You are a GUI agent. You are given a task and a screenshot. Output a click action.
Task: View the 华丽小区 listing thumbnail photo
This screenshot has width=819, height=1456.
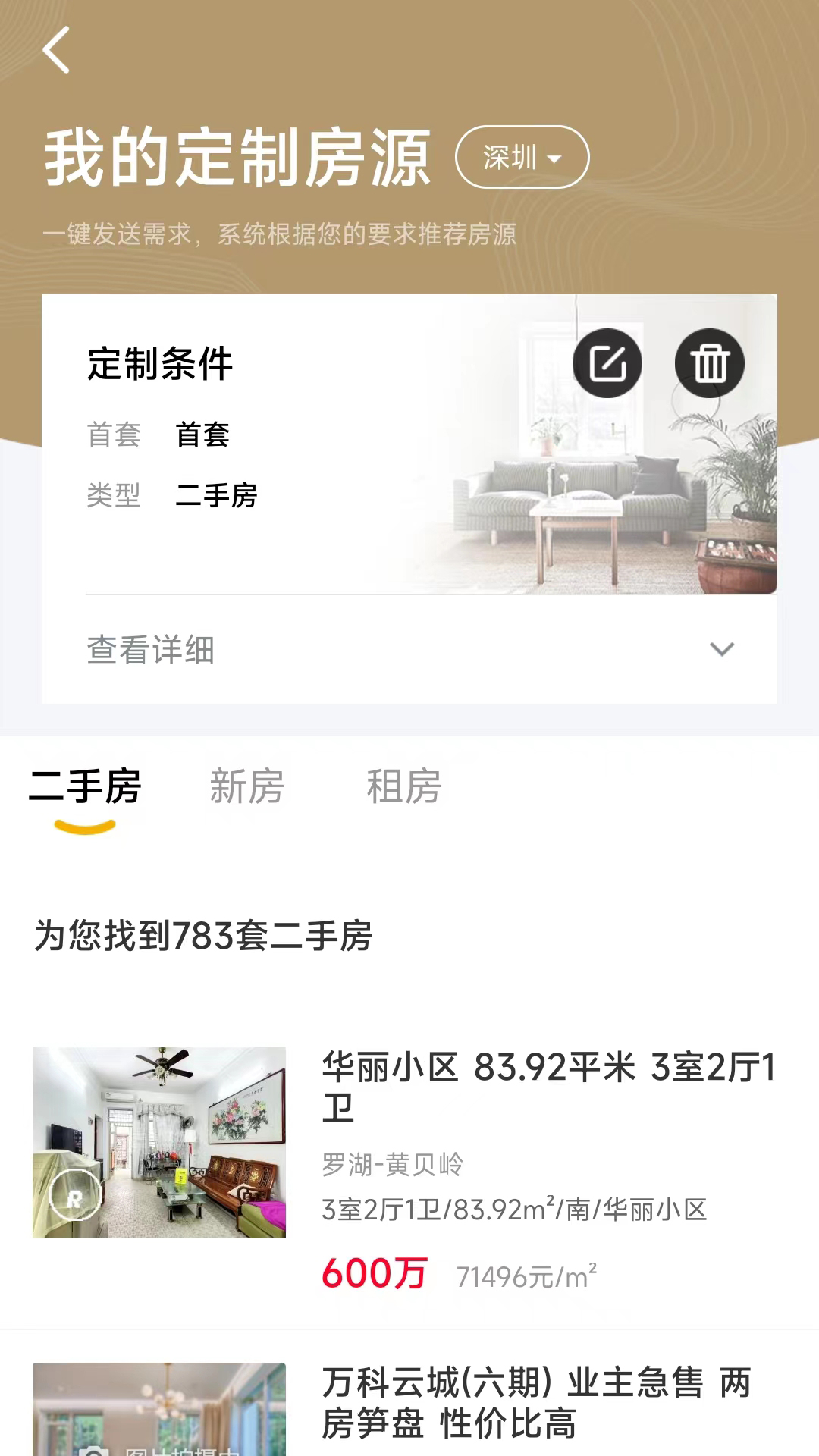tap(158, 1142)
